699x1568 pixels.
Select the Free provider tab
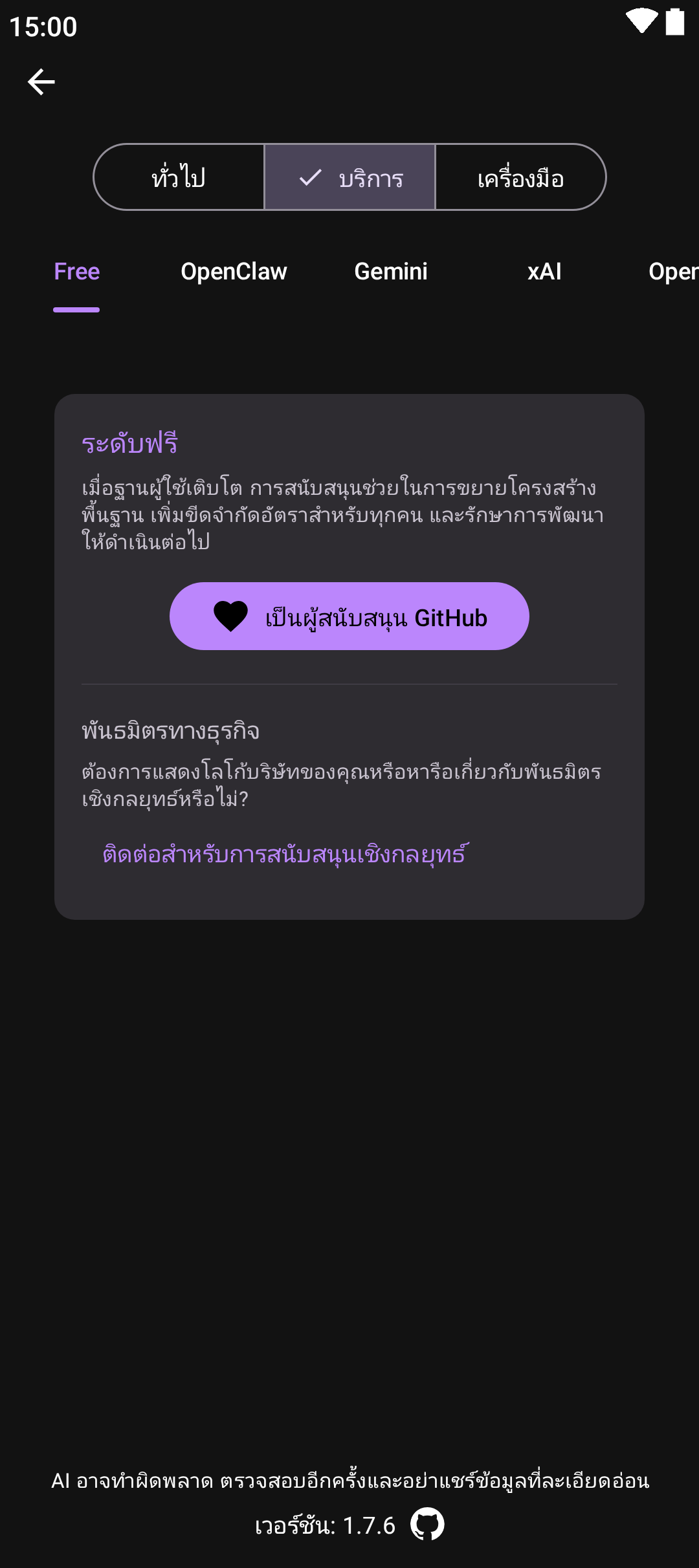pos(76,272)
